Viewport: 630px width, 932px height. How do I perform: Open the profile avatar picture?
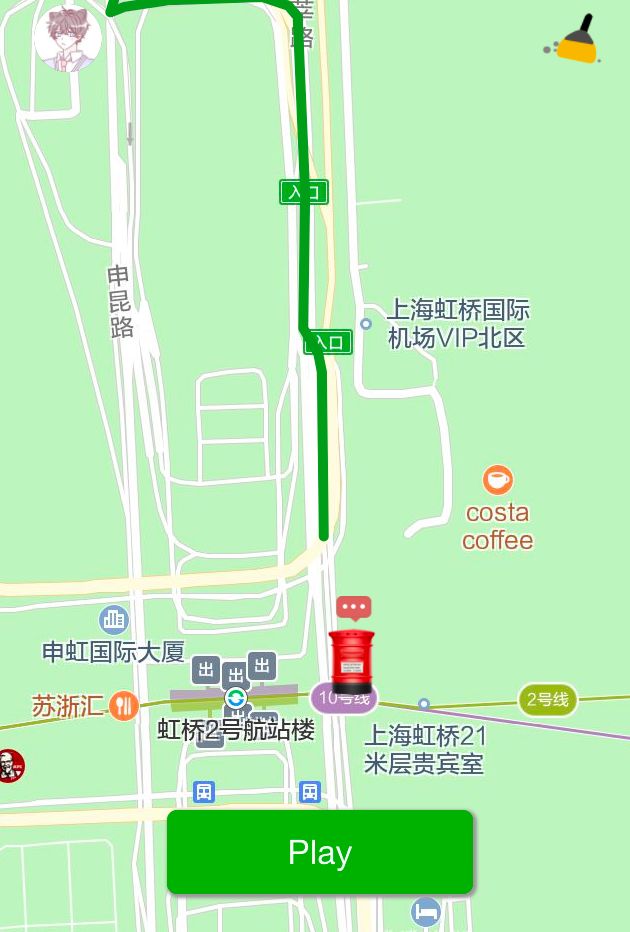point(68,39)
